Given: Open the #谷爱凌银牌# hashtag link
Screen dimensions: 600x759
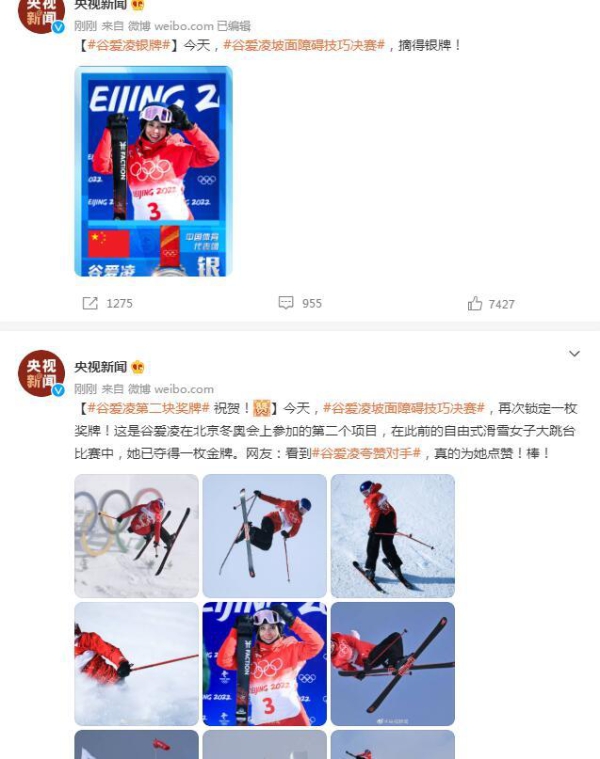Looking at the screenshot, I should tap(130, 45).
